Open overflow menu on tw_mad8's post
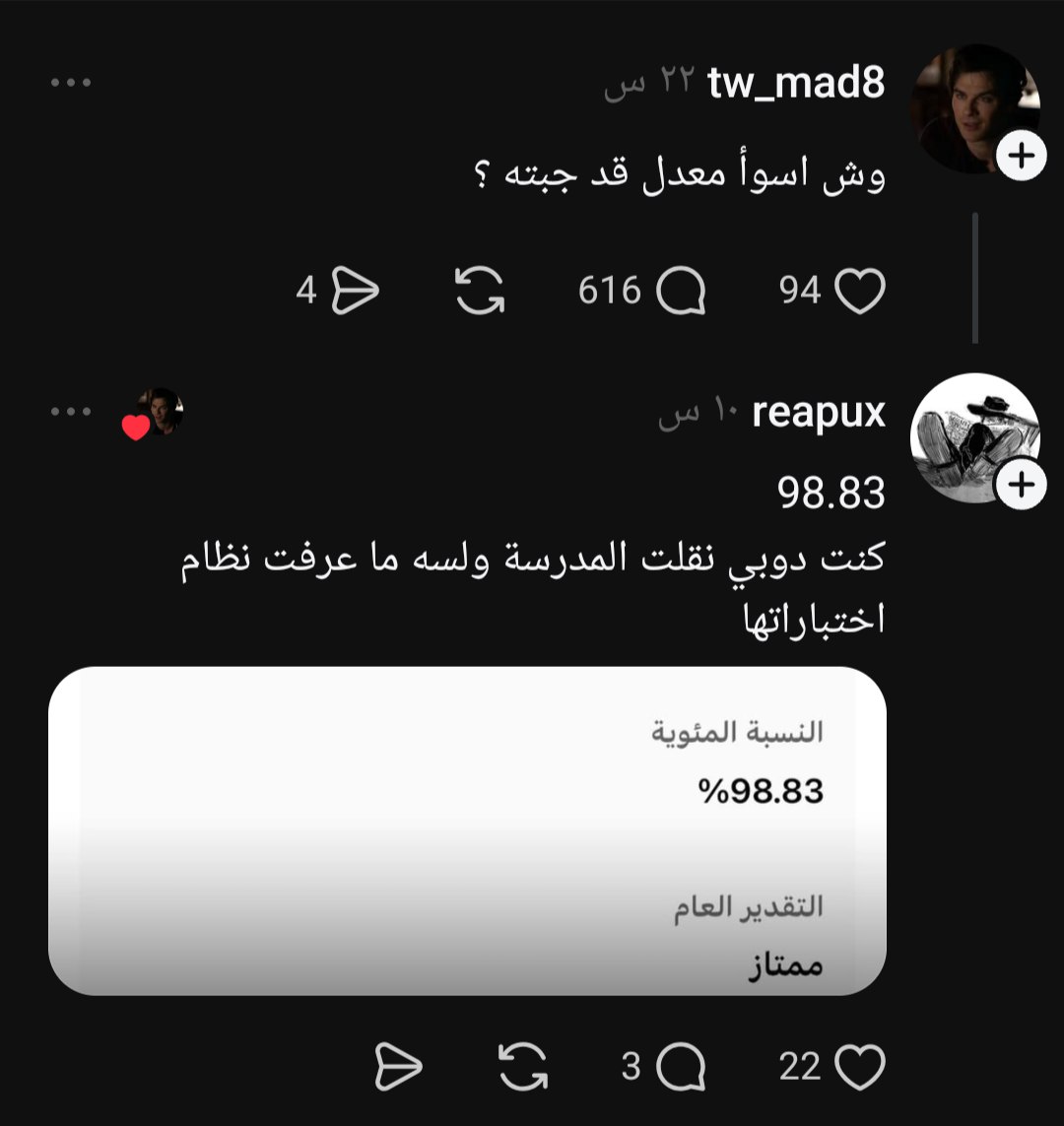1064x1126 pixels. pos(71,83)
